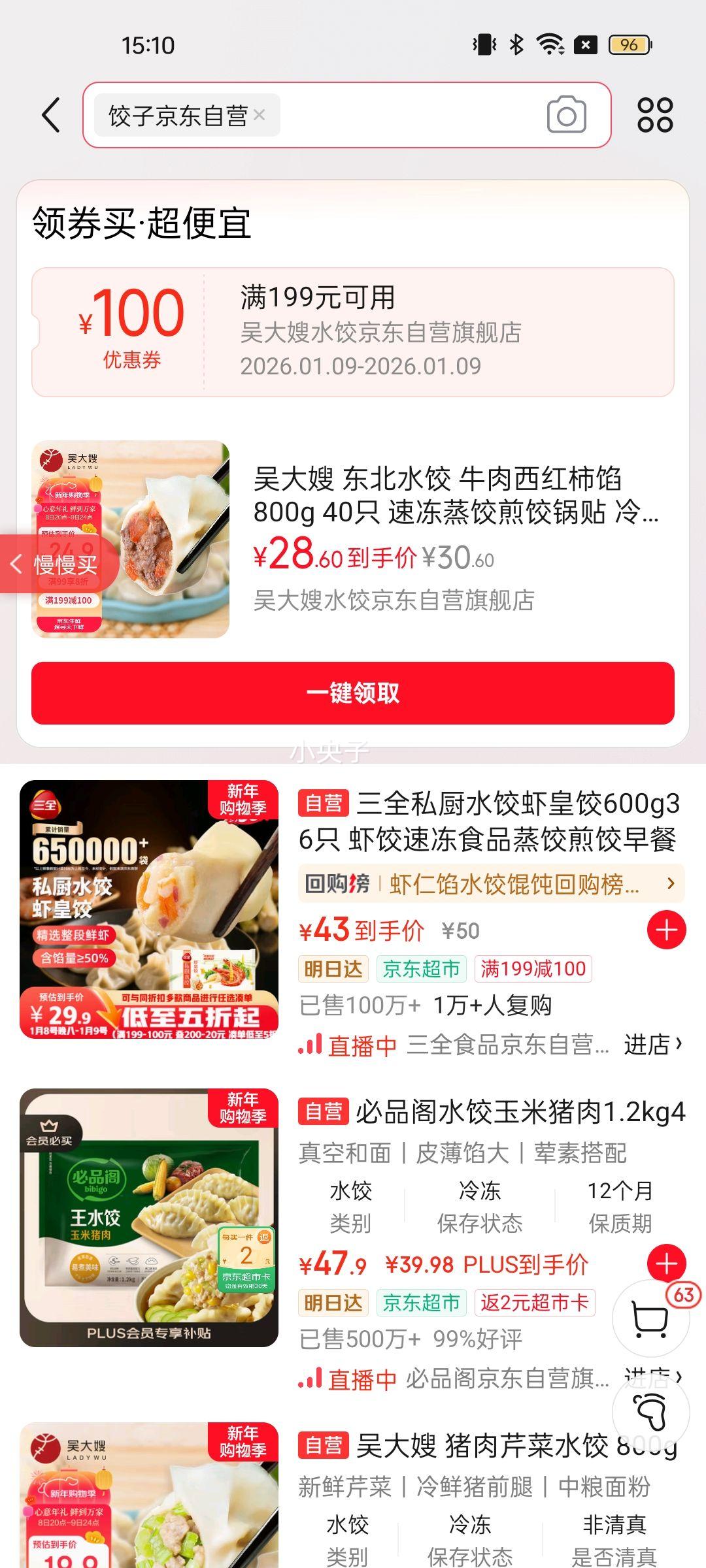Open the grid menu at top right

click(657, 114)
